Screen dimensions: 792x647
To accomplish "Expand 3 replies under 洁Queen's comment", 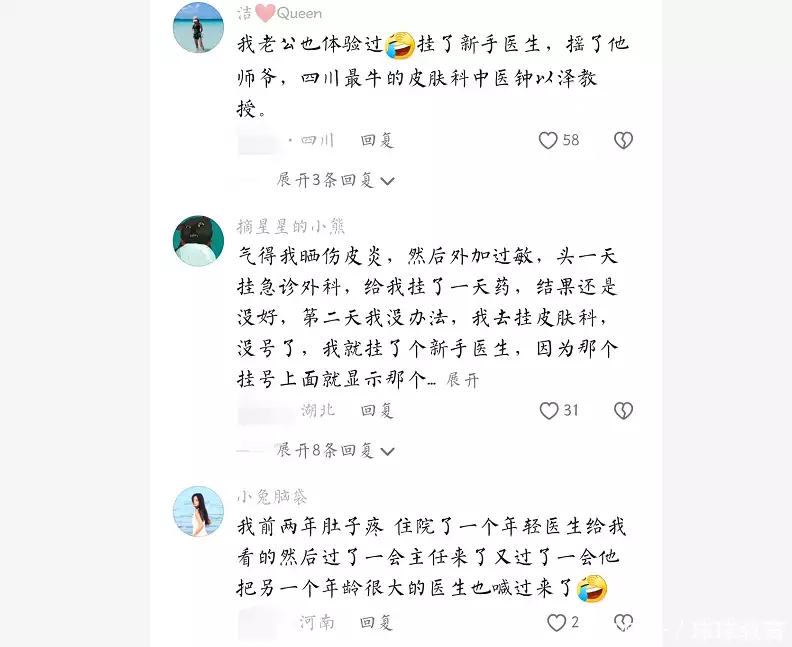I will pos(336,181).
